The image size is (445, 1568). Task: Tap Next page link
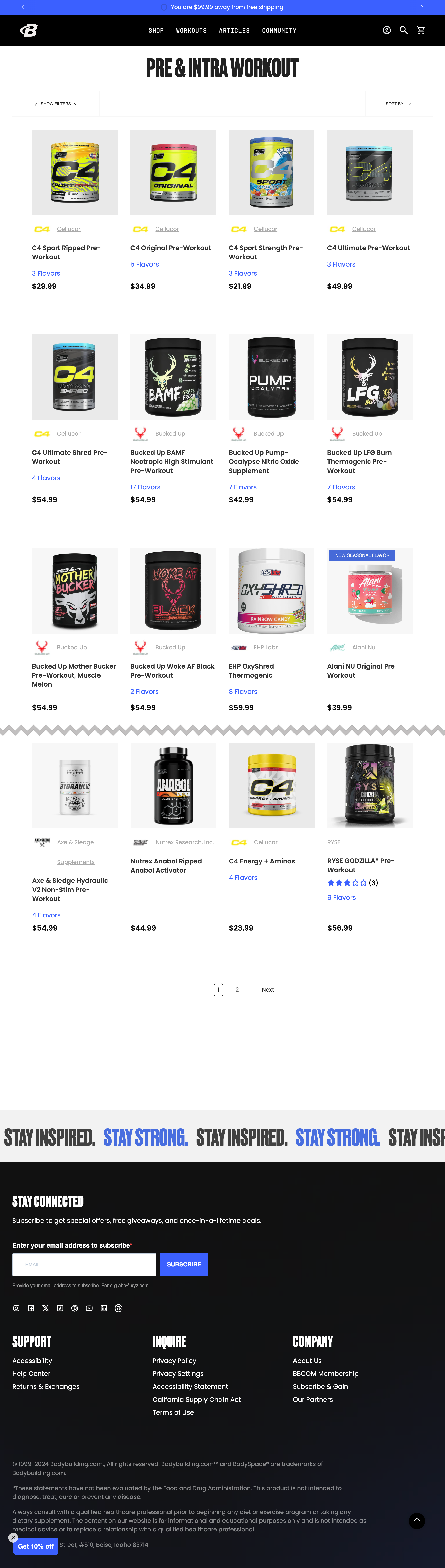[x=268, y=990]
